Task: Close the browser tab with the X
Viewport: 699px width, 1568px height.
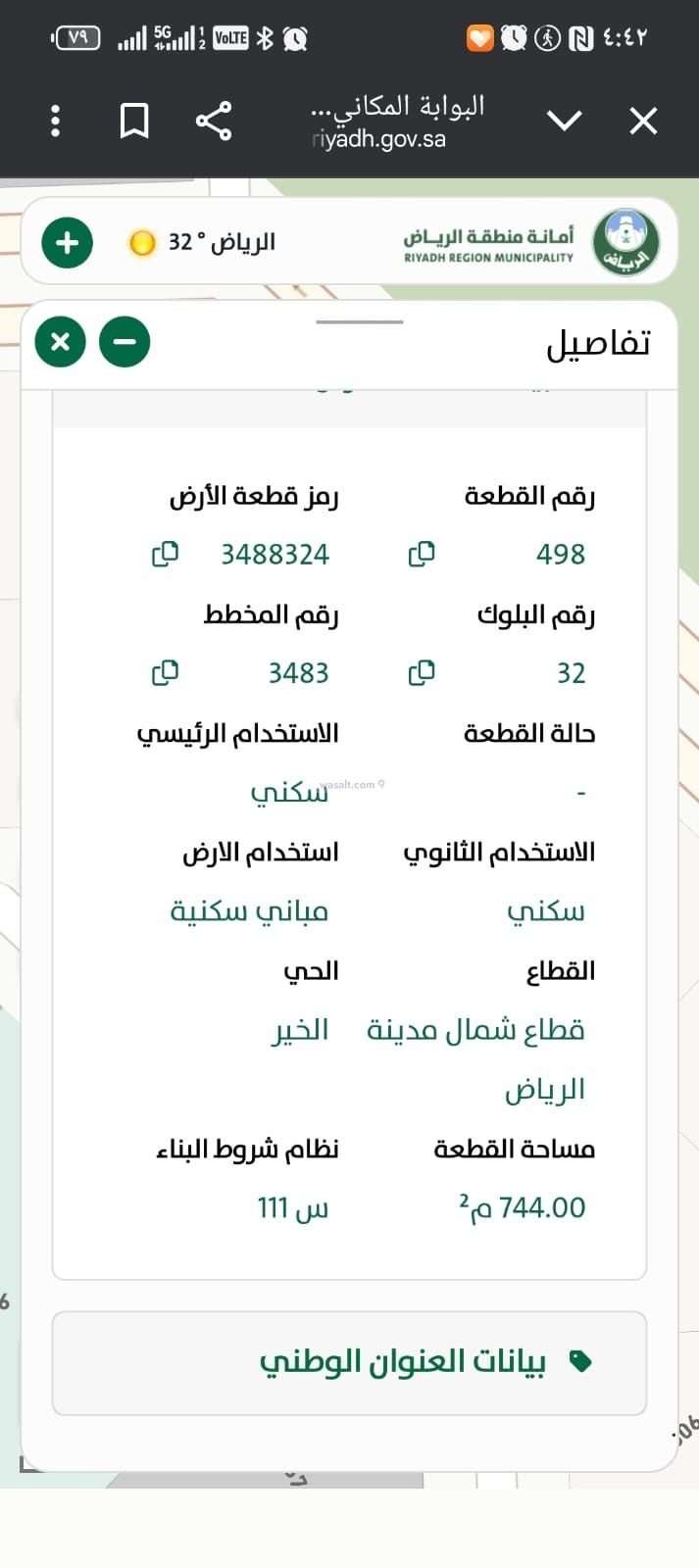Action: [643, 122]
